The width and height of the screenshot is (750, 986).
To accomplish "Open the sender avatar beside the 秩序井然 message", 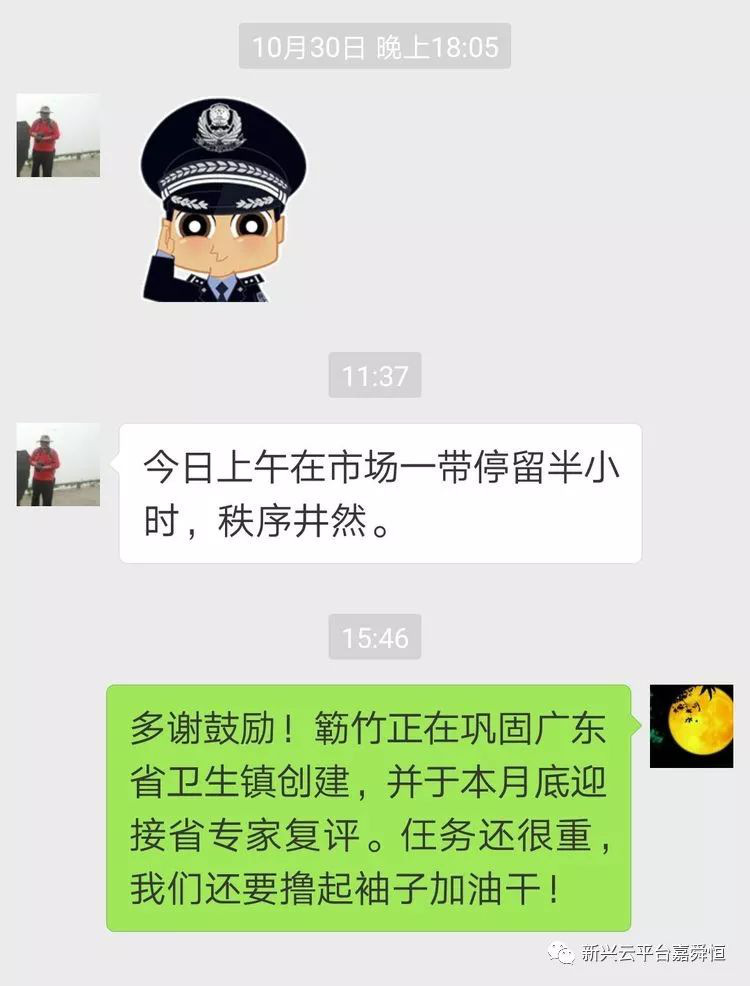I will click(58, 464).
